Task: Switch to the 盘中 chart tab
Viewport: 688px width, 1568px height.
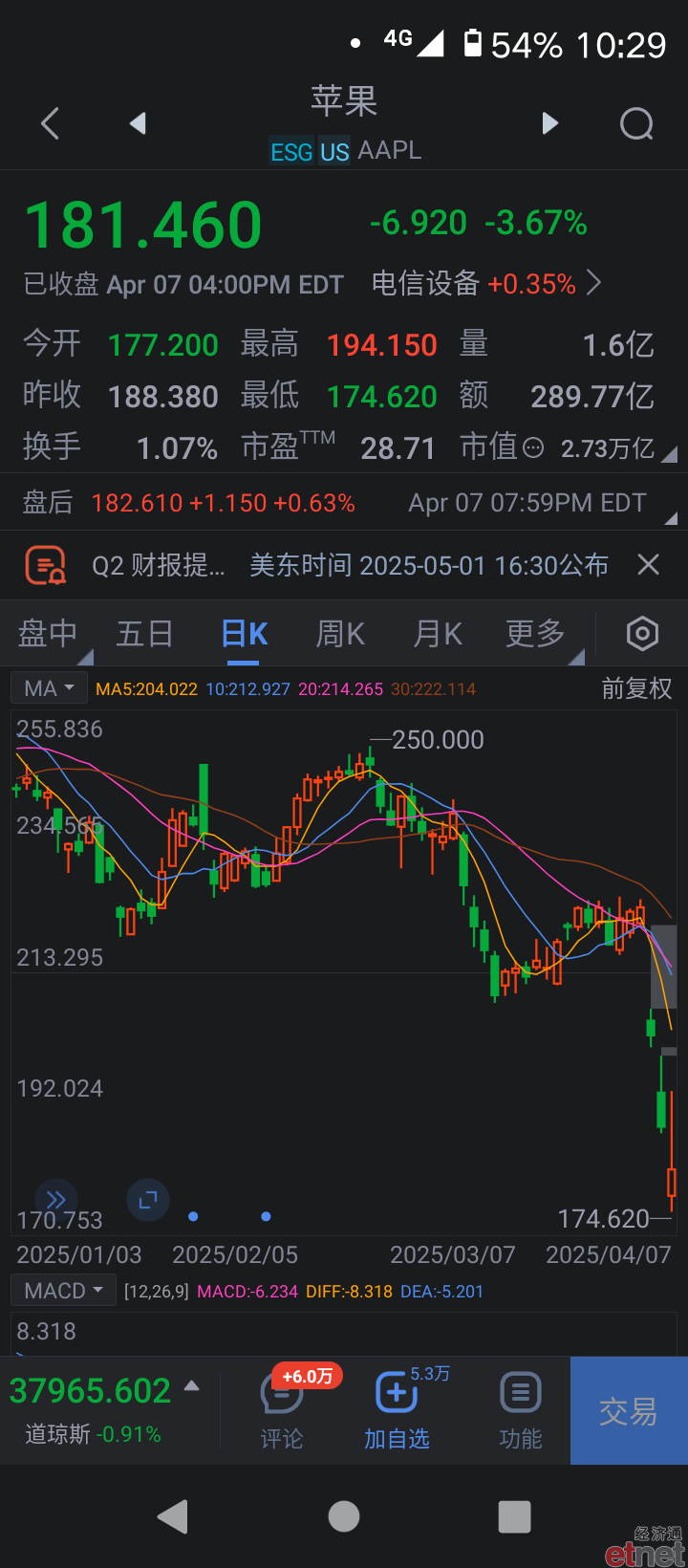Action: tap(48, 633)
